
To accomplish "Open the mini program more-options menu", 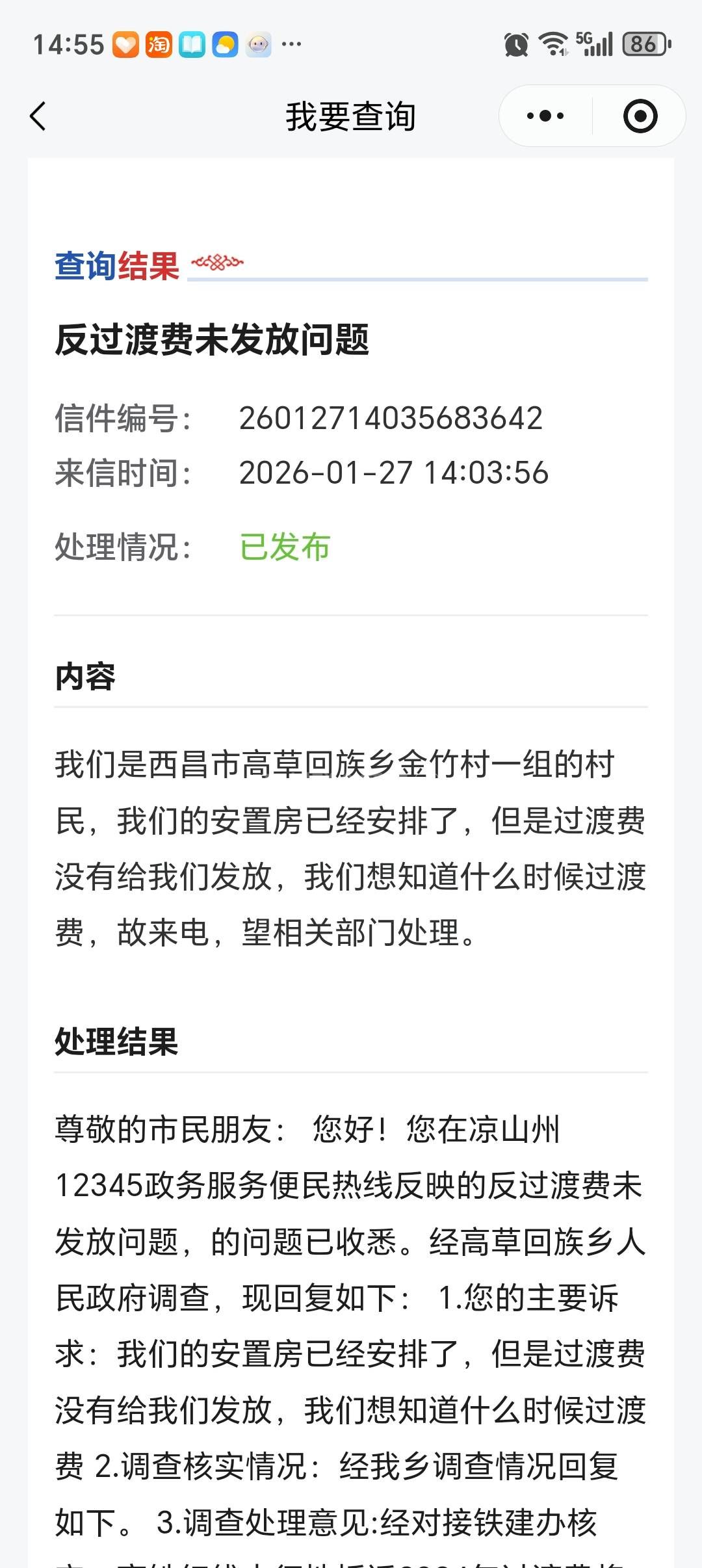I will tap(545, 116).
